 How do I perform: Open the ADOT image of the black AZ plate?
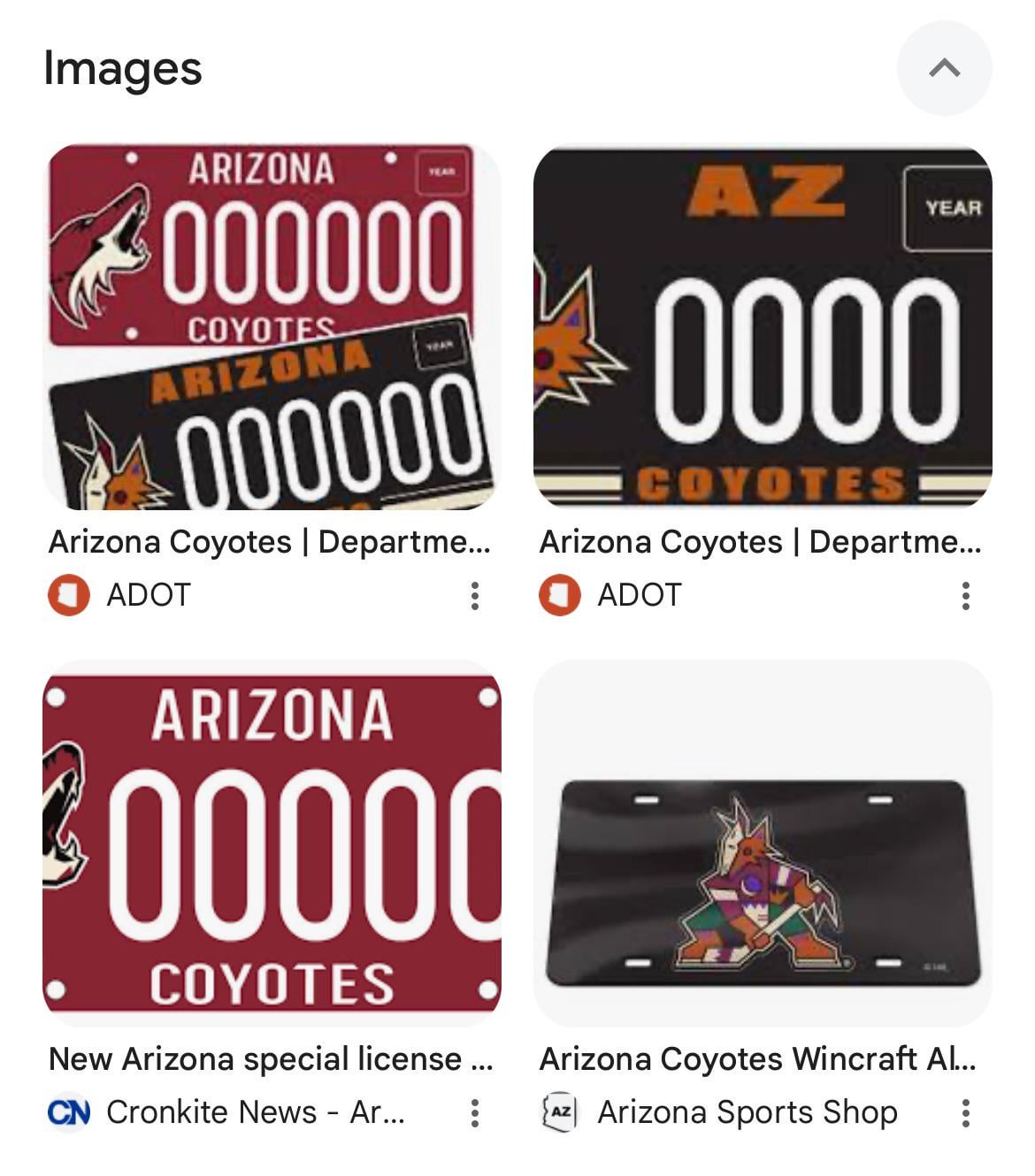[x=763, y=327]
